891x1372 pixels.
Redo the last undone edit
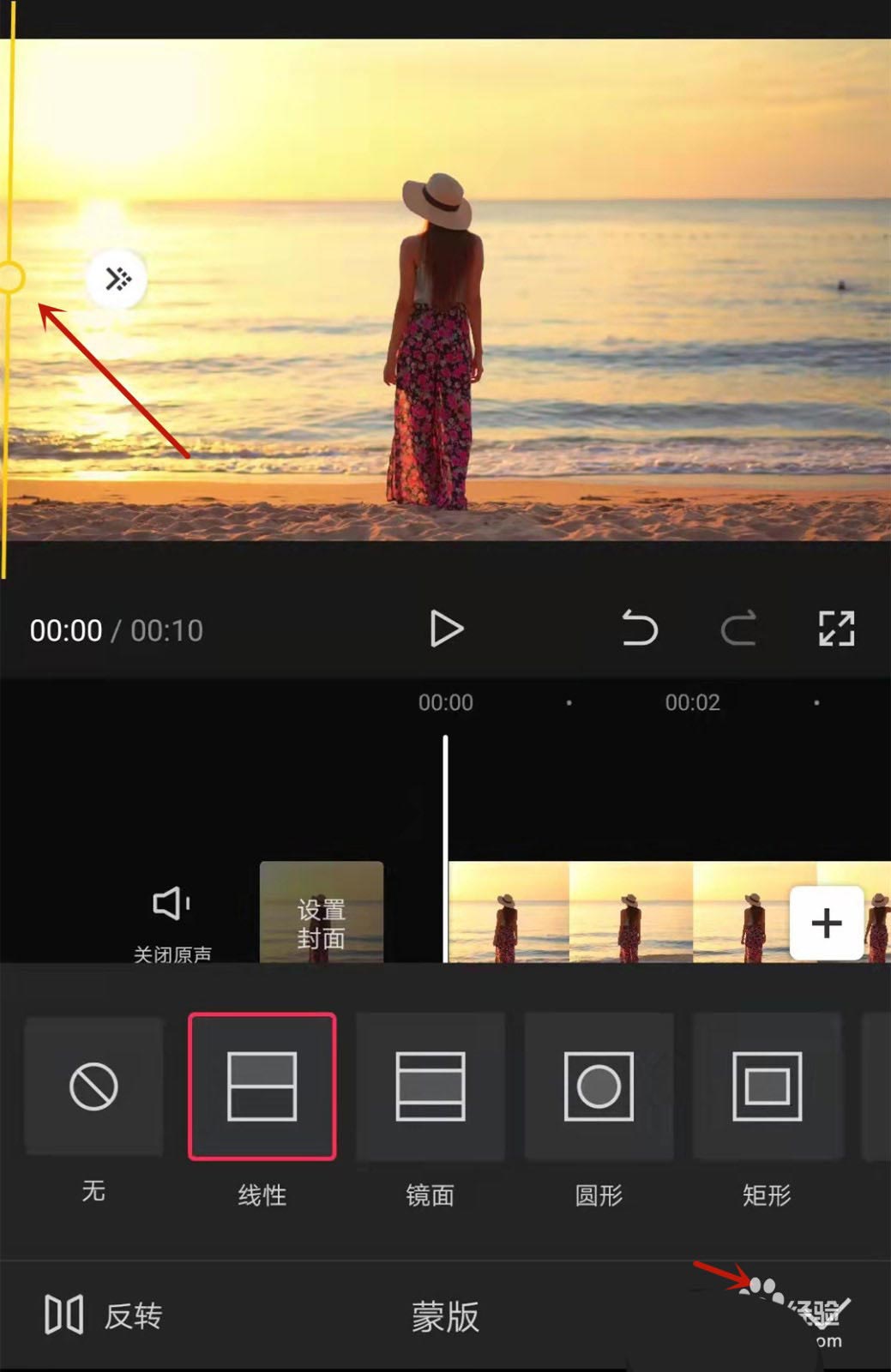tap(738, 629)
